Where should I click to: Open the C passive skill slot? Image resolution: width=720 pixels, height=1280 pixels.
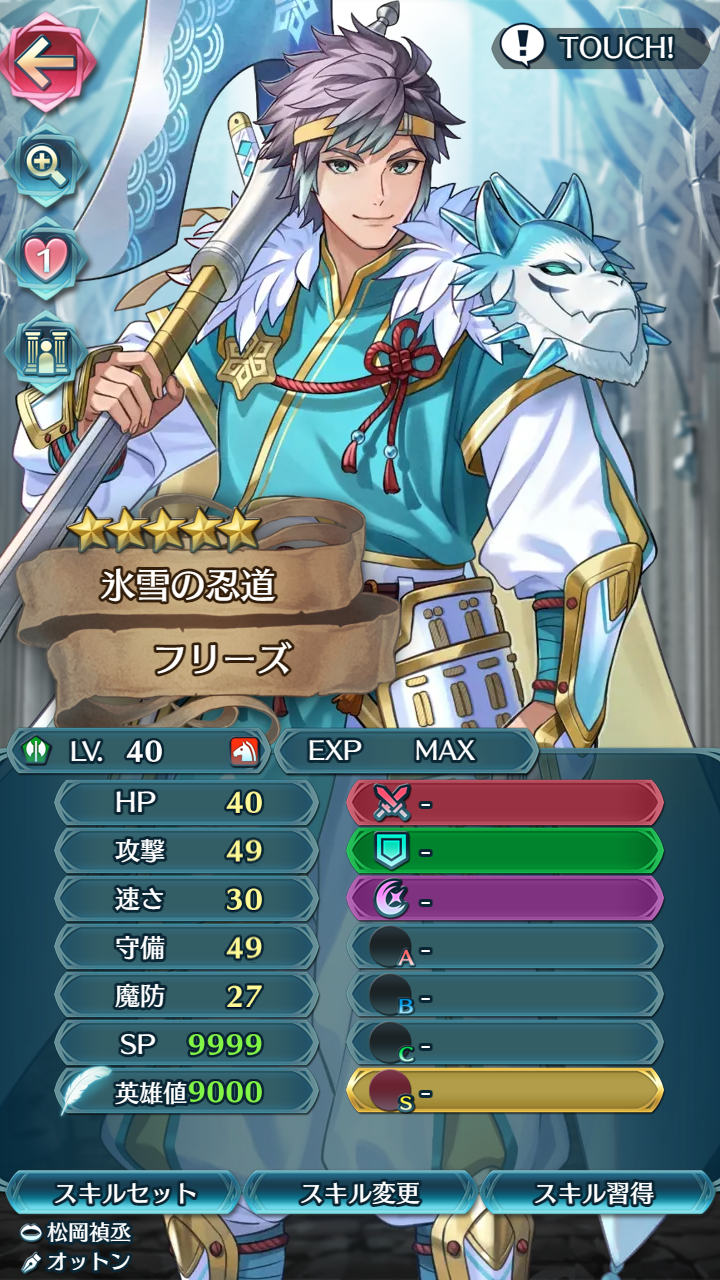tap(505, 1043)
